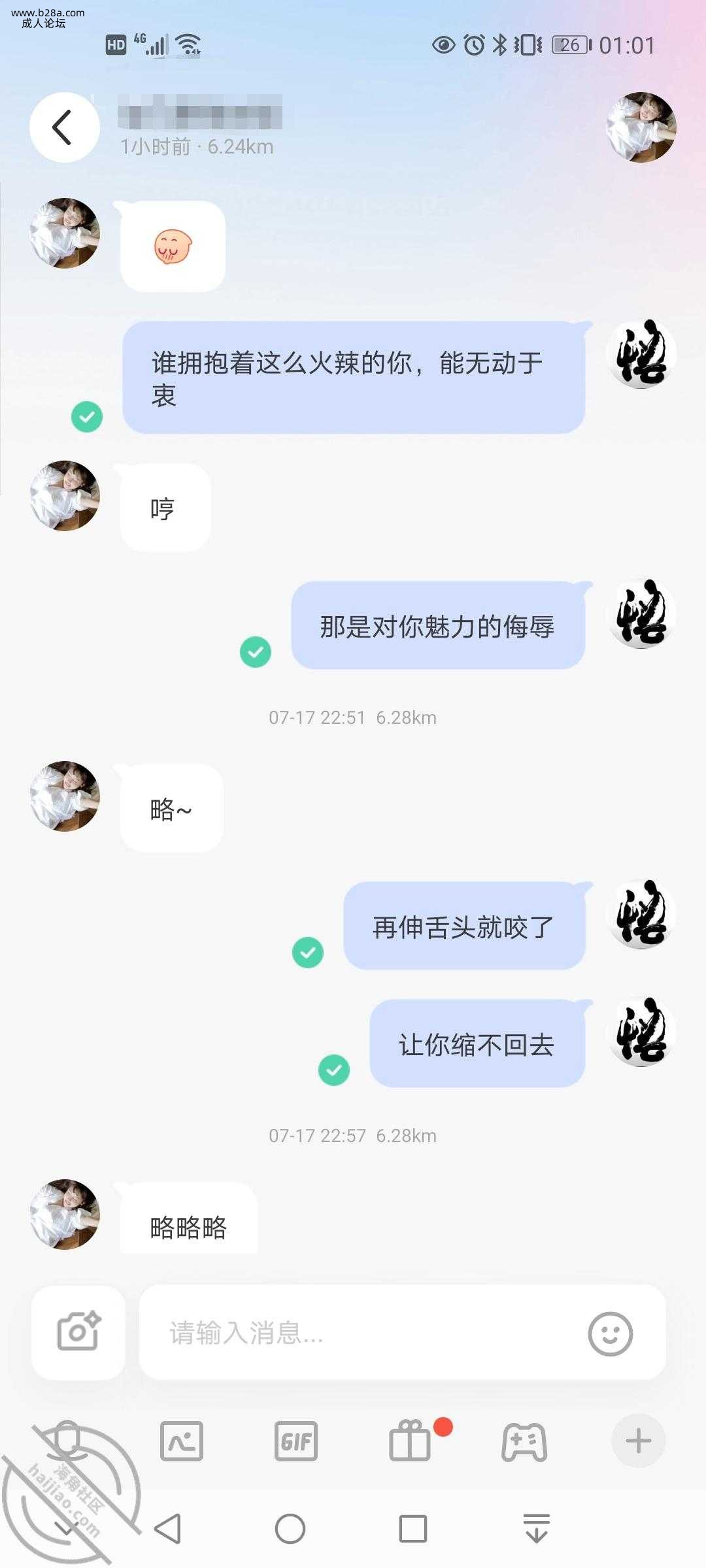Open the game controller option
This screenshot has height=1568, width=706.
524,1442
